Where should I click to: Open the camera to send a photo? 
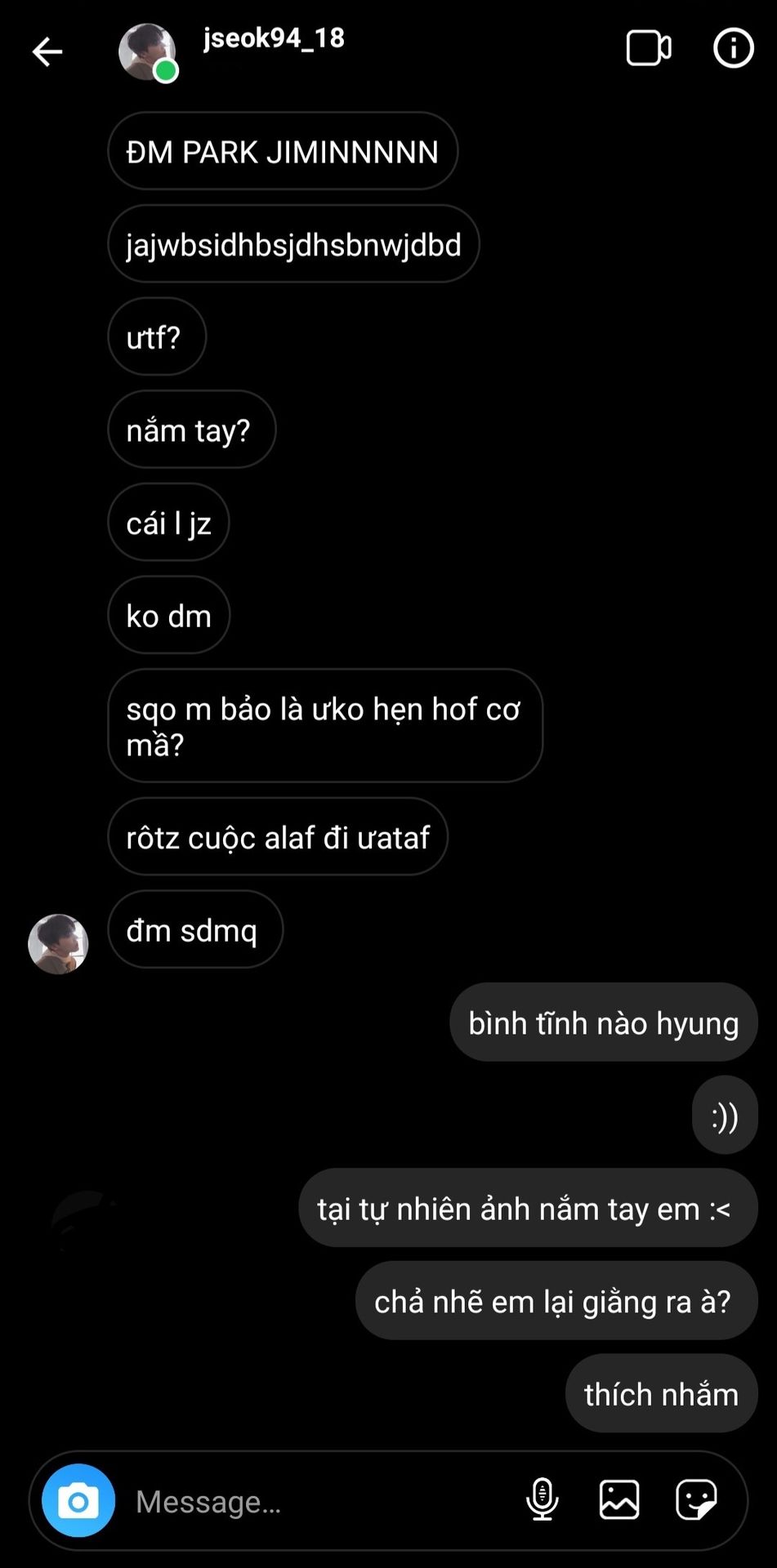(x=78, y=1501)
